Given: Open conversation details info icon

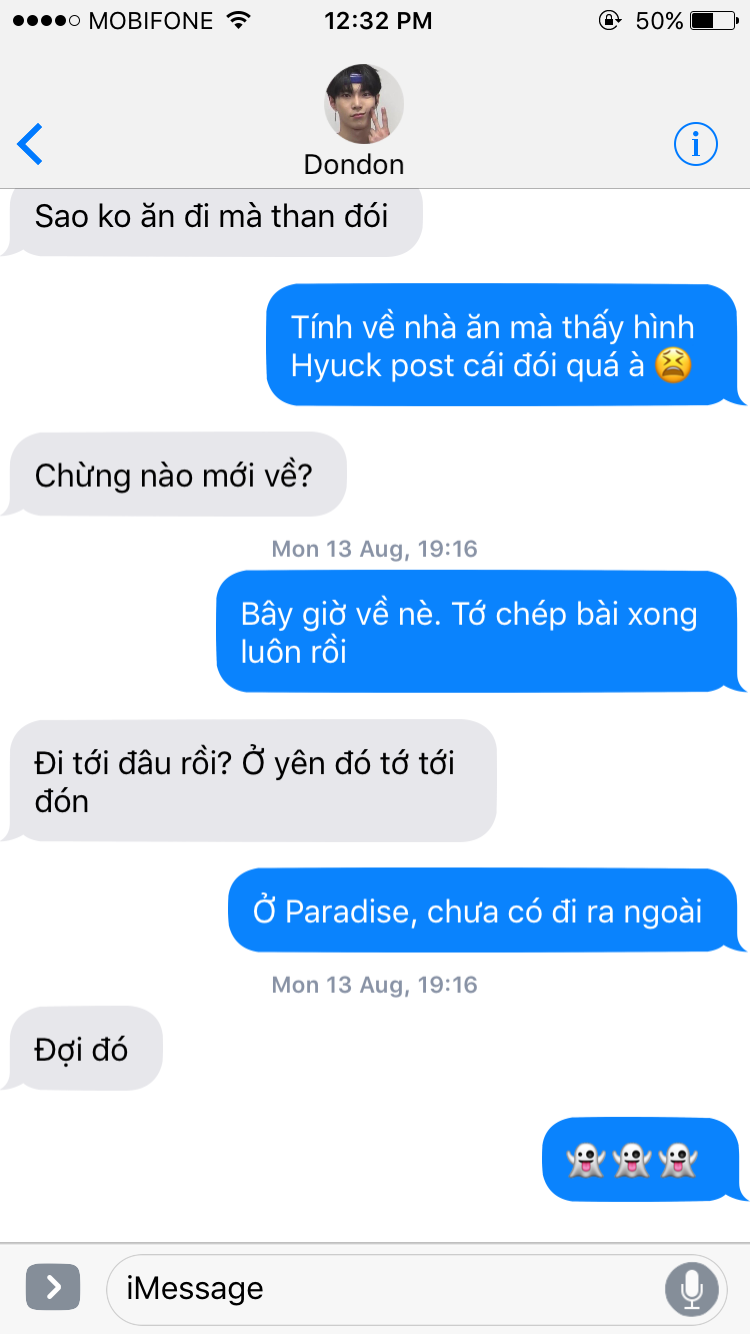Looking at the screenshot, I should 695,145.
